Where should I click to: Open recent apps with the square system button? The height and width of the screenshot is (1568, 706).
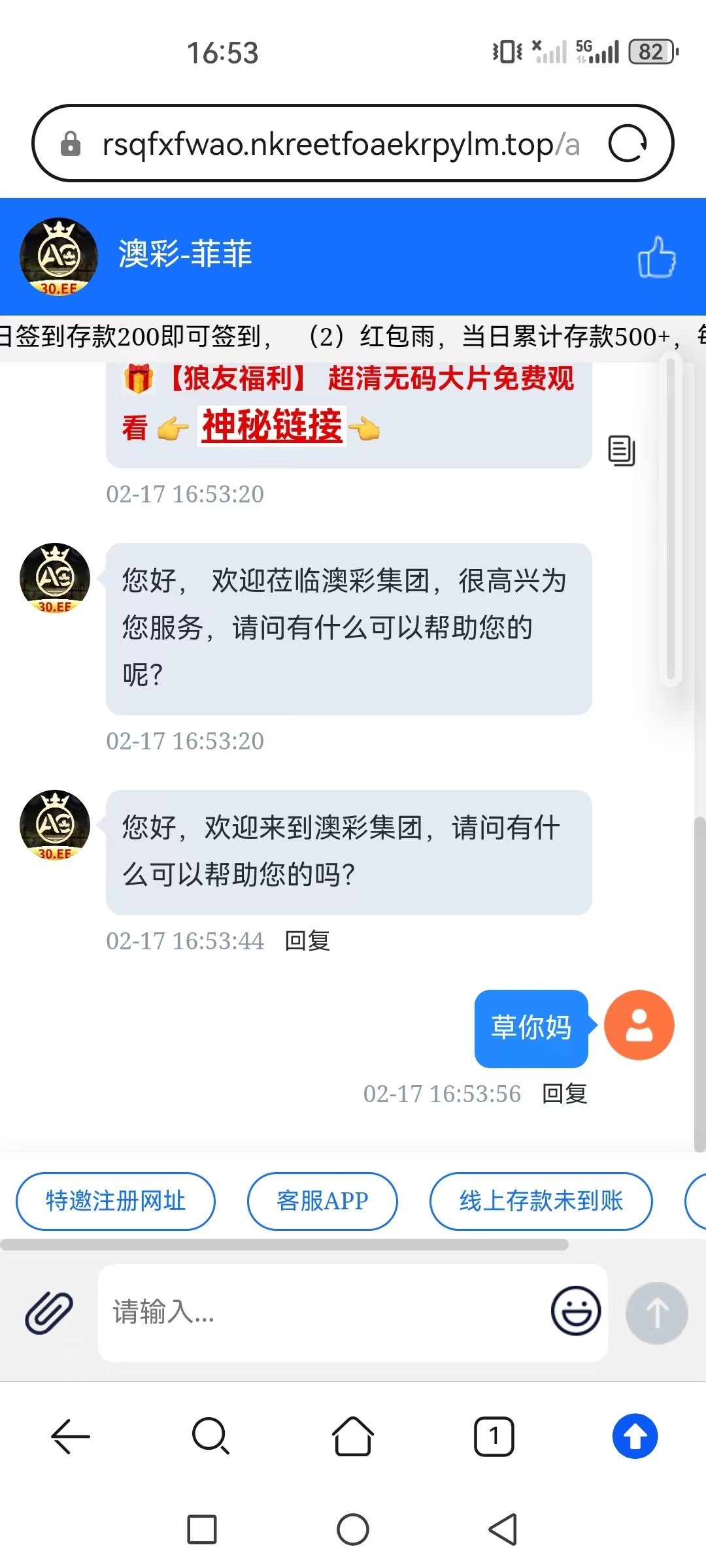[202, 1529]
